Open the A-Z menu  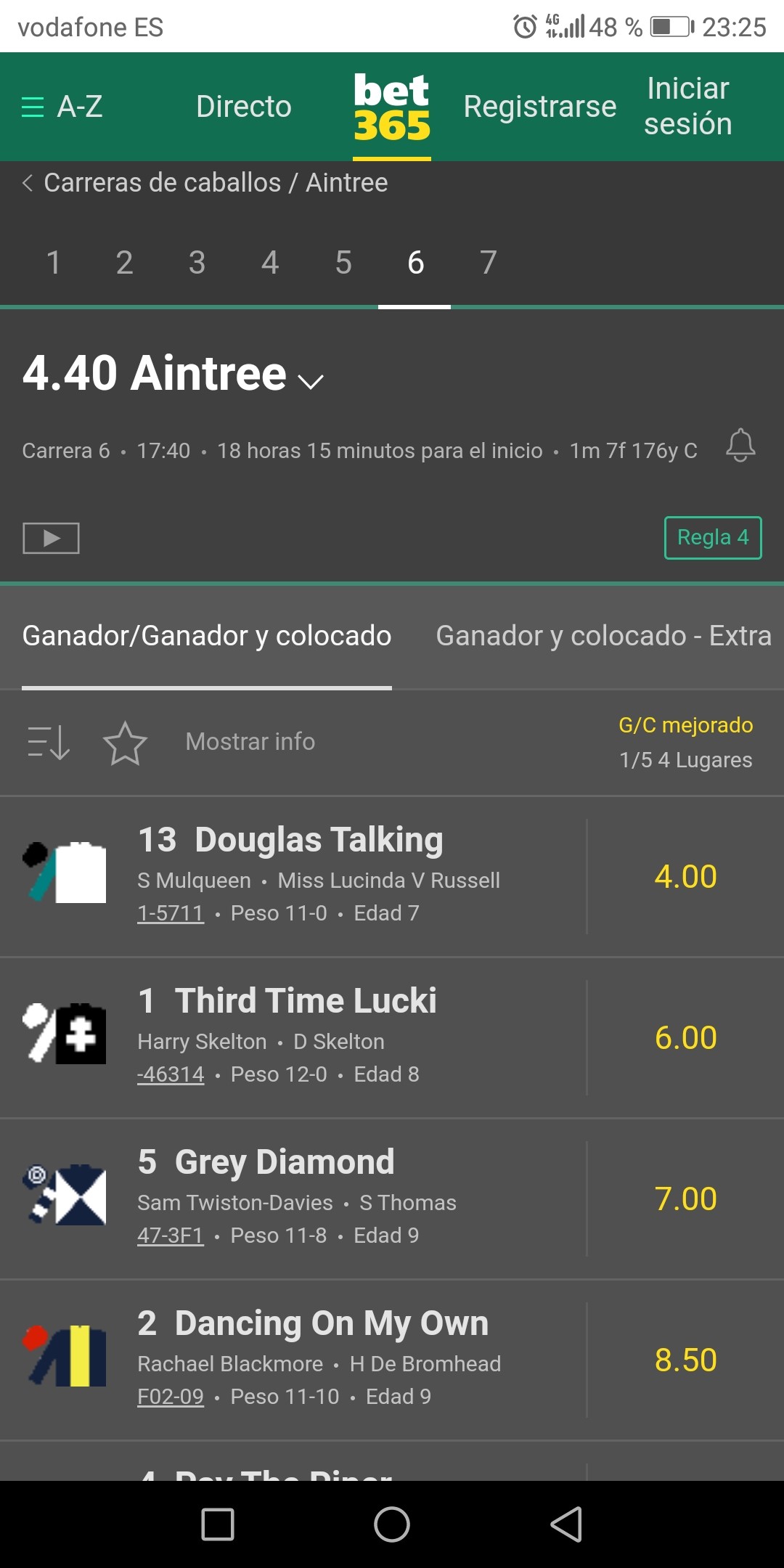62,107
